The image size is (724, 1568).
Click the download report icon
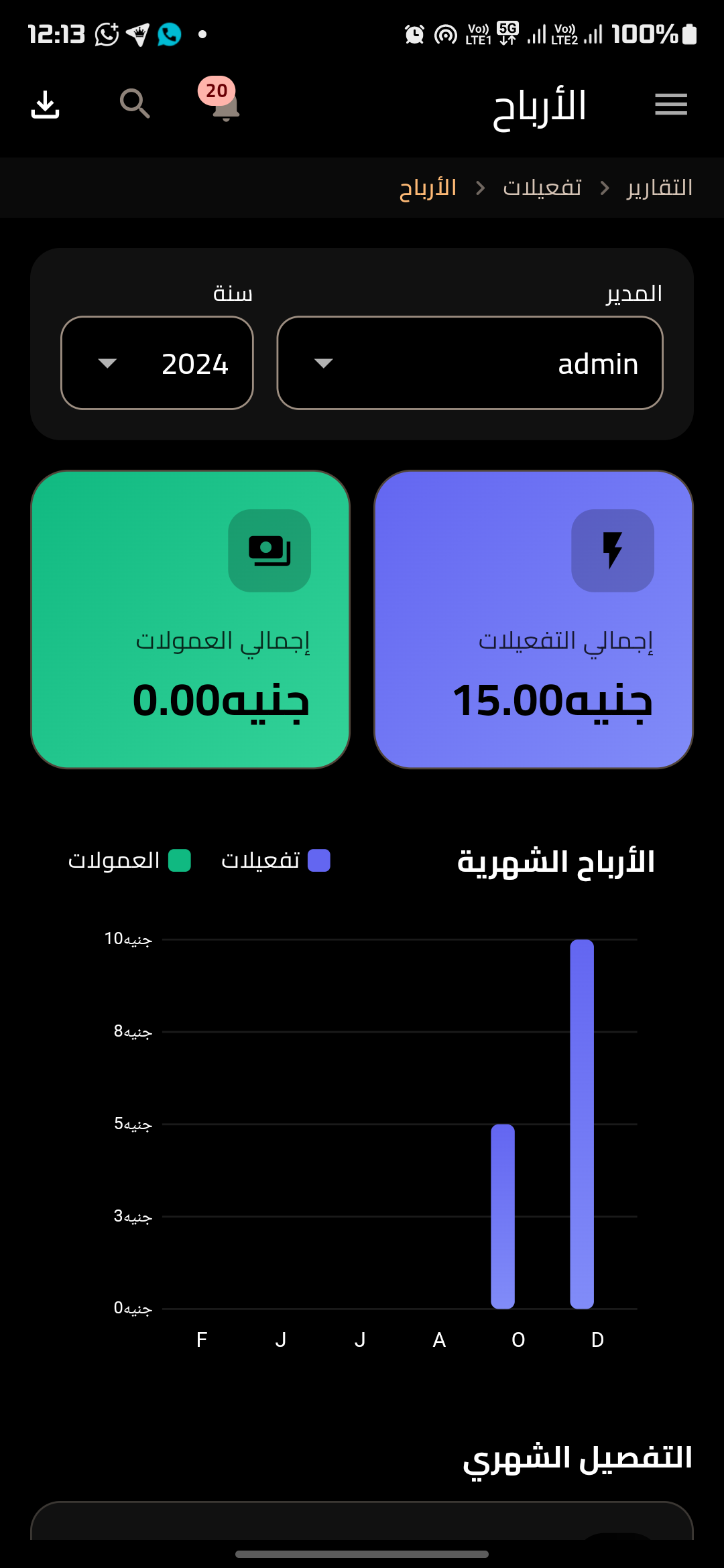pyautogui.click(x=45, y=105)
